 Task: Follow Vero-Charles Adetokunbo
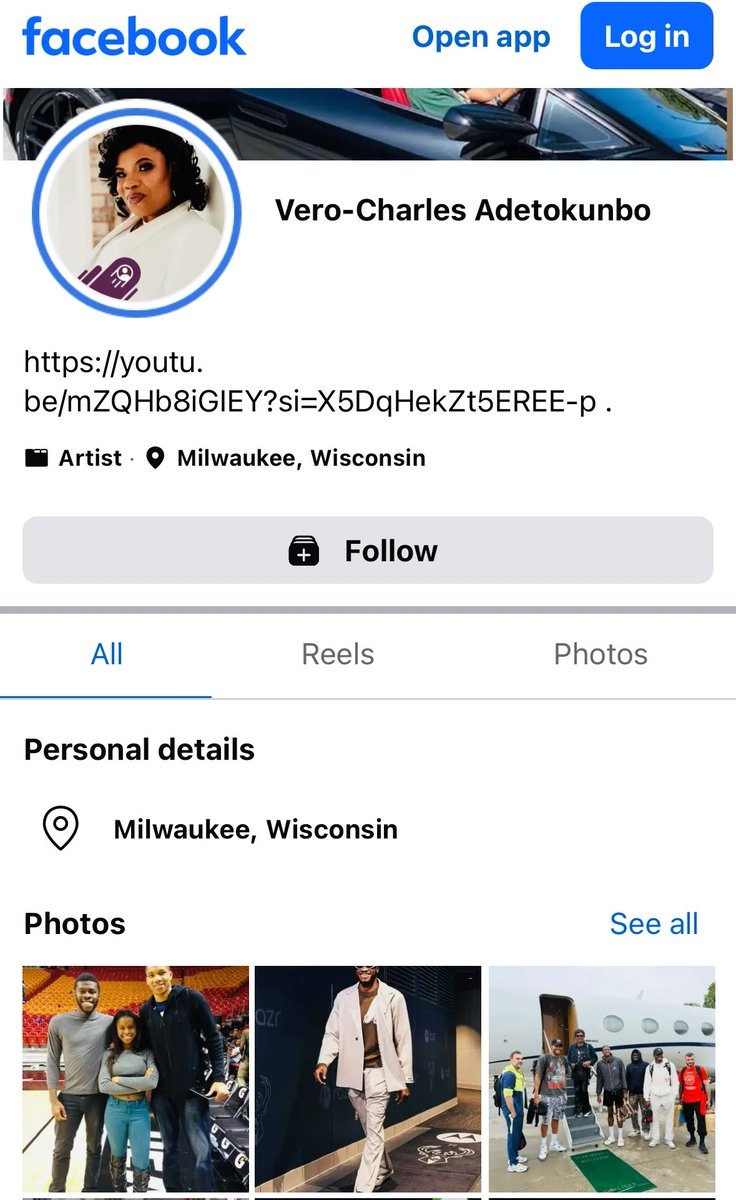368,550
